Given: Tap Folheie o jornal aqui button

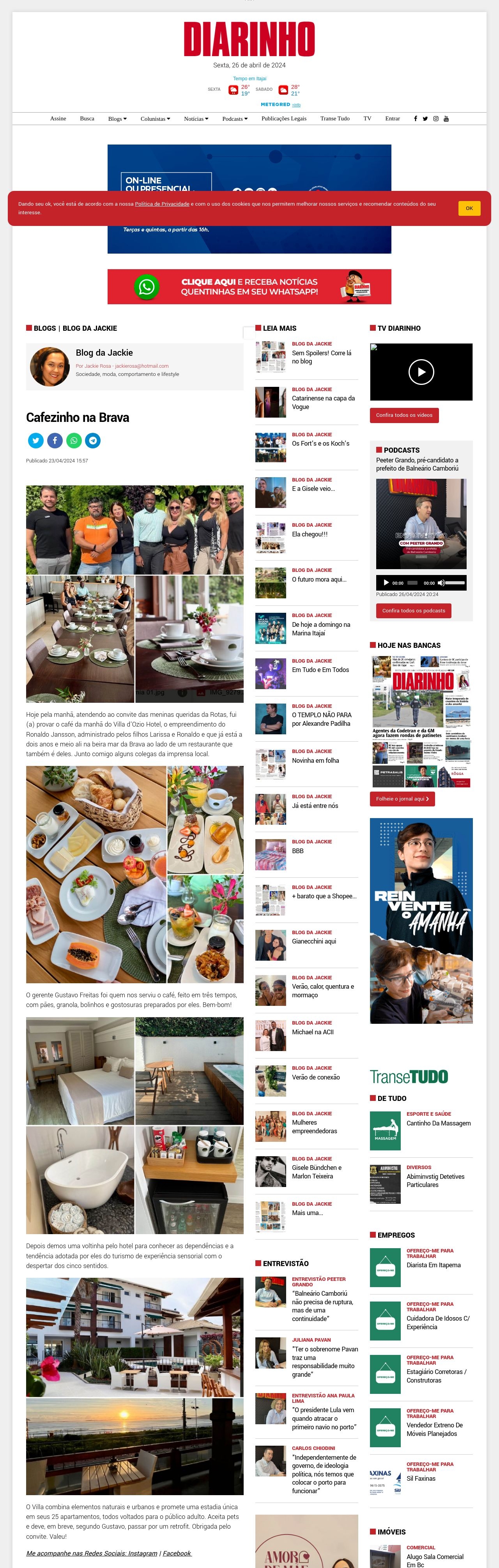Looking at the screenshot, I should tap(402, 799).
